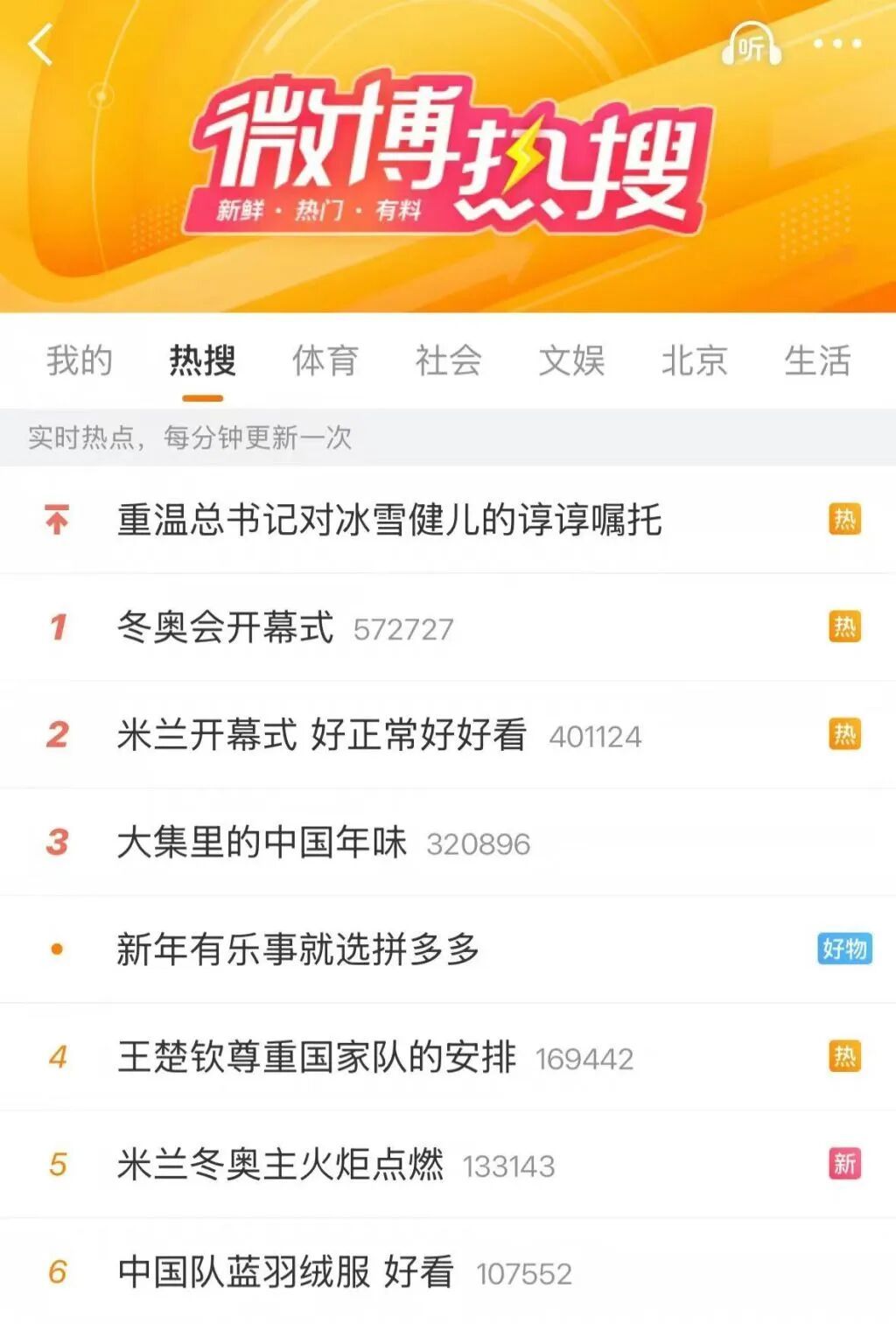This screenshot has height=1324, width=896.
Task: Click the 热 badge on 冬奥会开幕式
Action: (x=843, y=624)
